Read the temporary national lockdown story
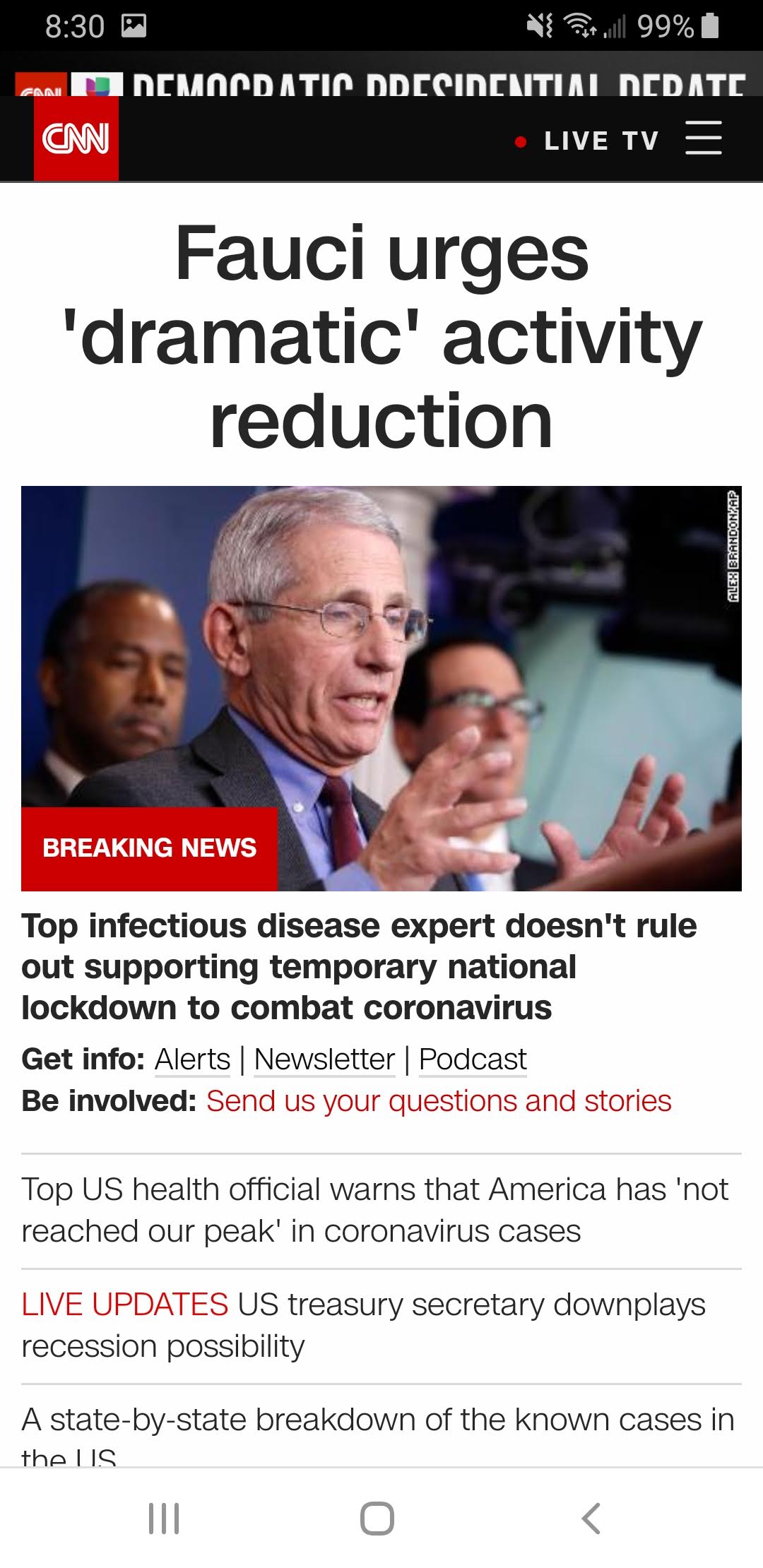763x1568 pixels. coord(359,966)
